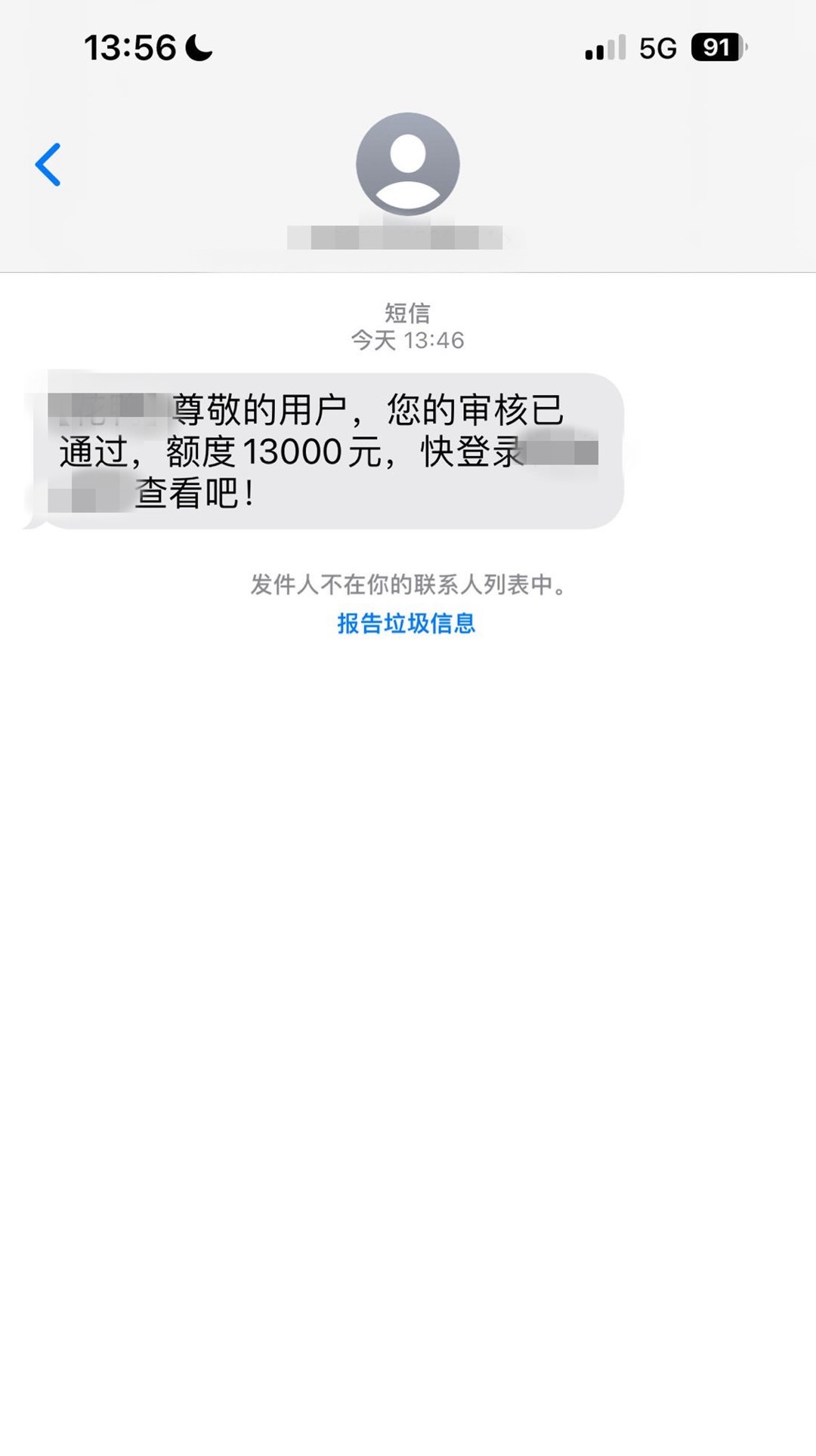Open the sender's contact details
Viewport: 816px width, 1456px height.
[407, 164]
